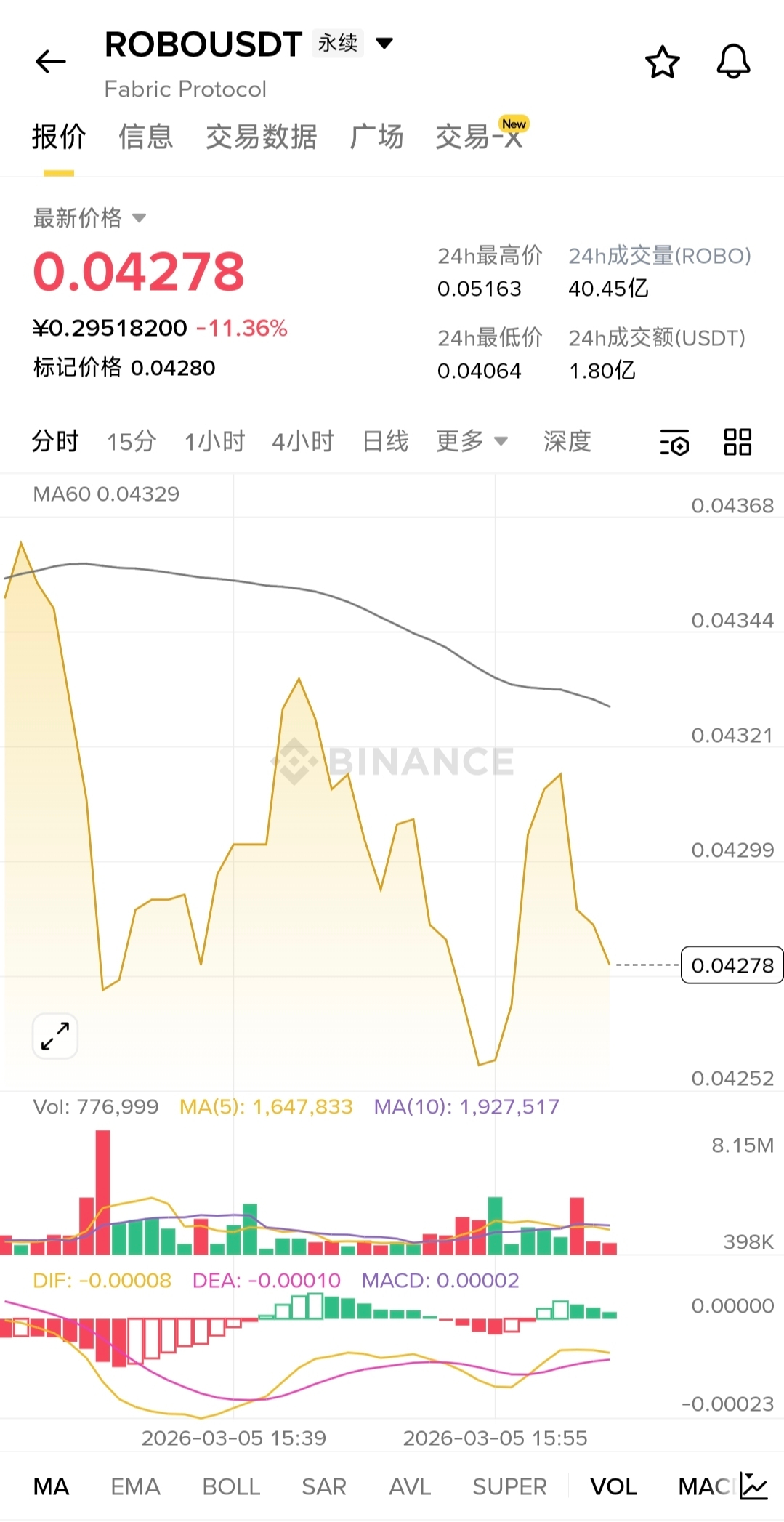Select the 1小时 chart interval

[214, 441]
